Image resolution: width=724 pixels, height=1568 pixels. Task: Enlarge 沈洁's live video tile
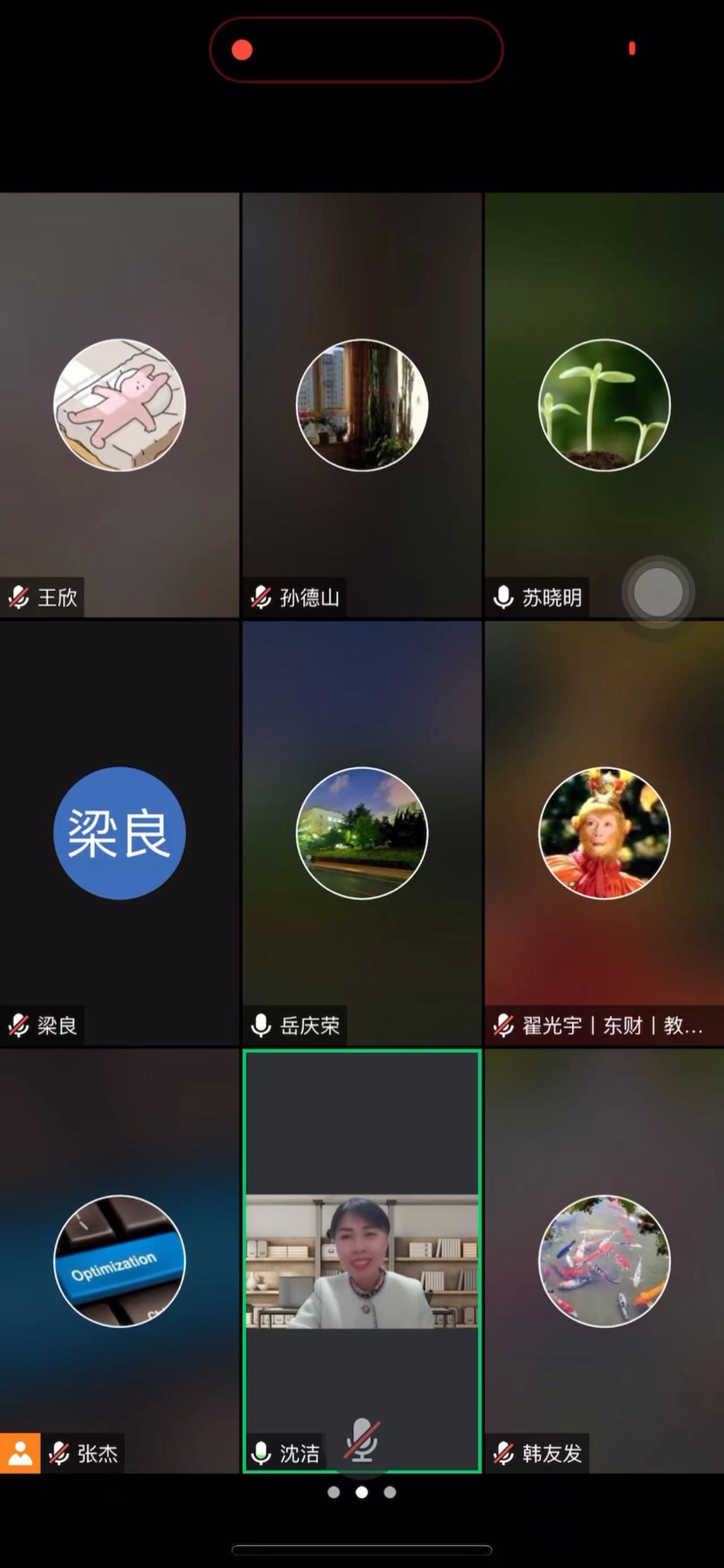[361, 1261]
